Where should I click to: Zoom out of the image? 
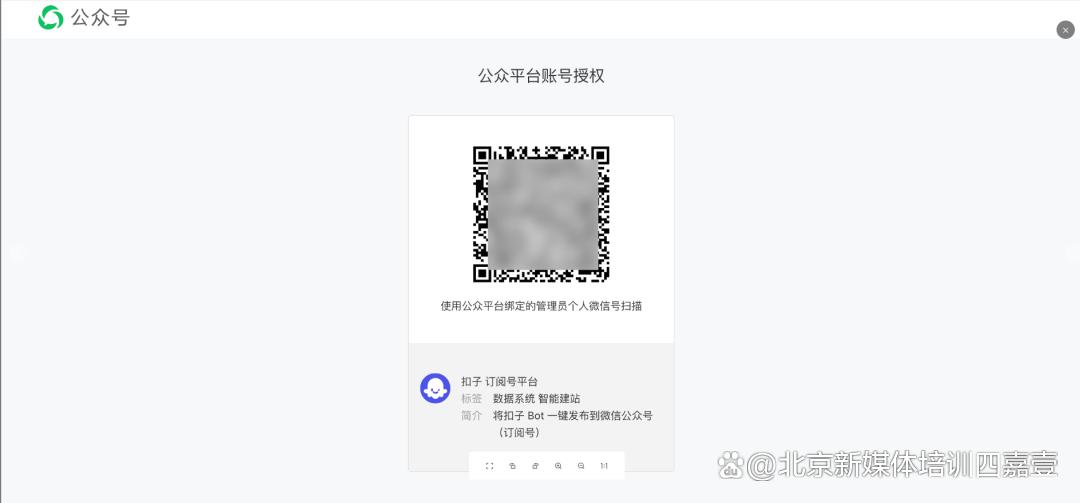pos(581,466)
